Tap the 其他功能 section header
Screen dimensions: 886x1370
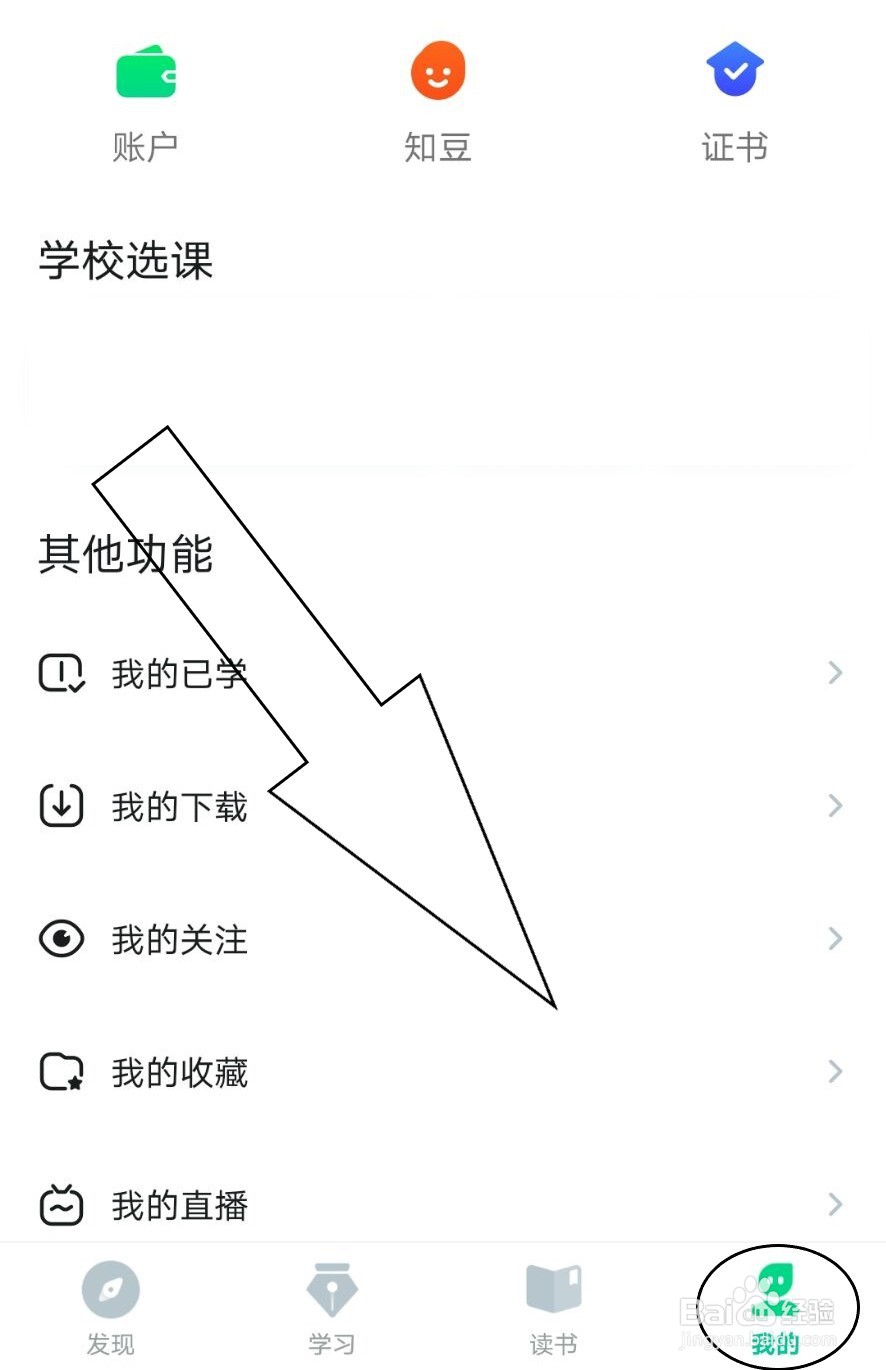tap(126, 556)
